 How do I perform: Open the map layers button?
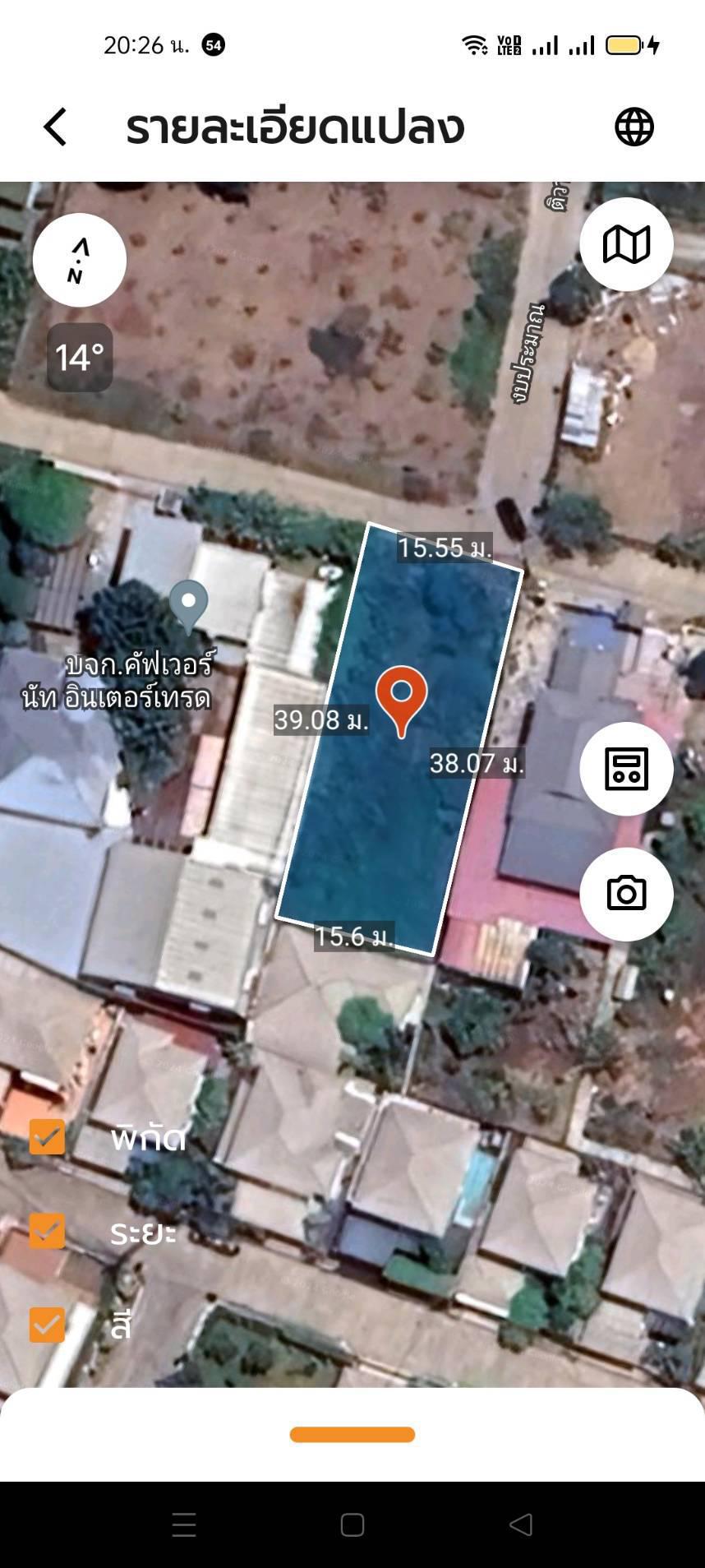coord(626,244)
